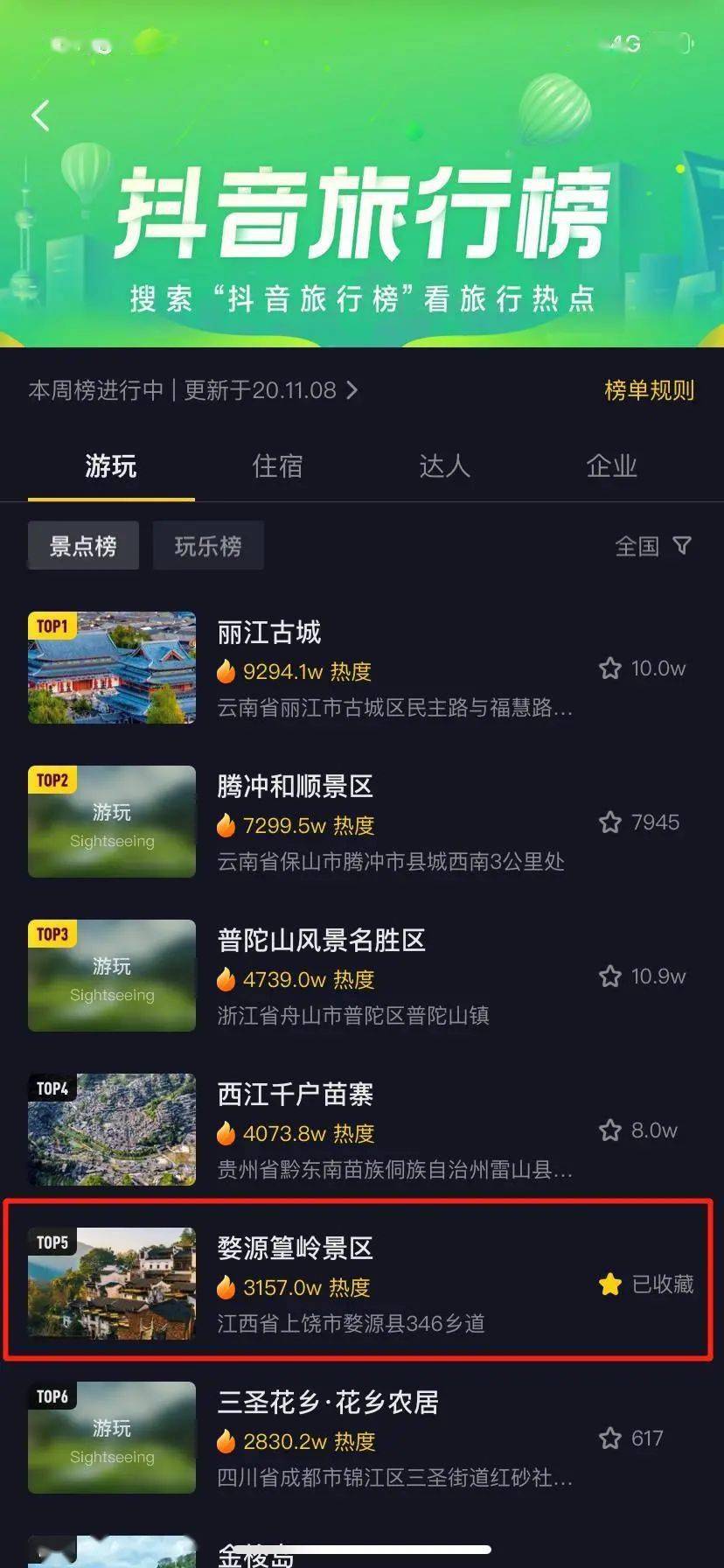
Task: Open 榜单规则 rules page
Action: tap(650, 391)
